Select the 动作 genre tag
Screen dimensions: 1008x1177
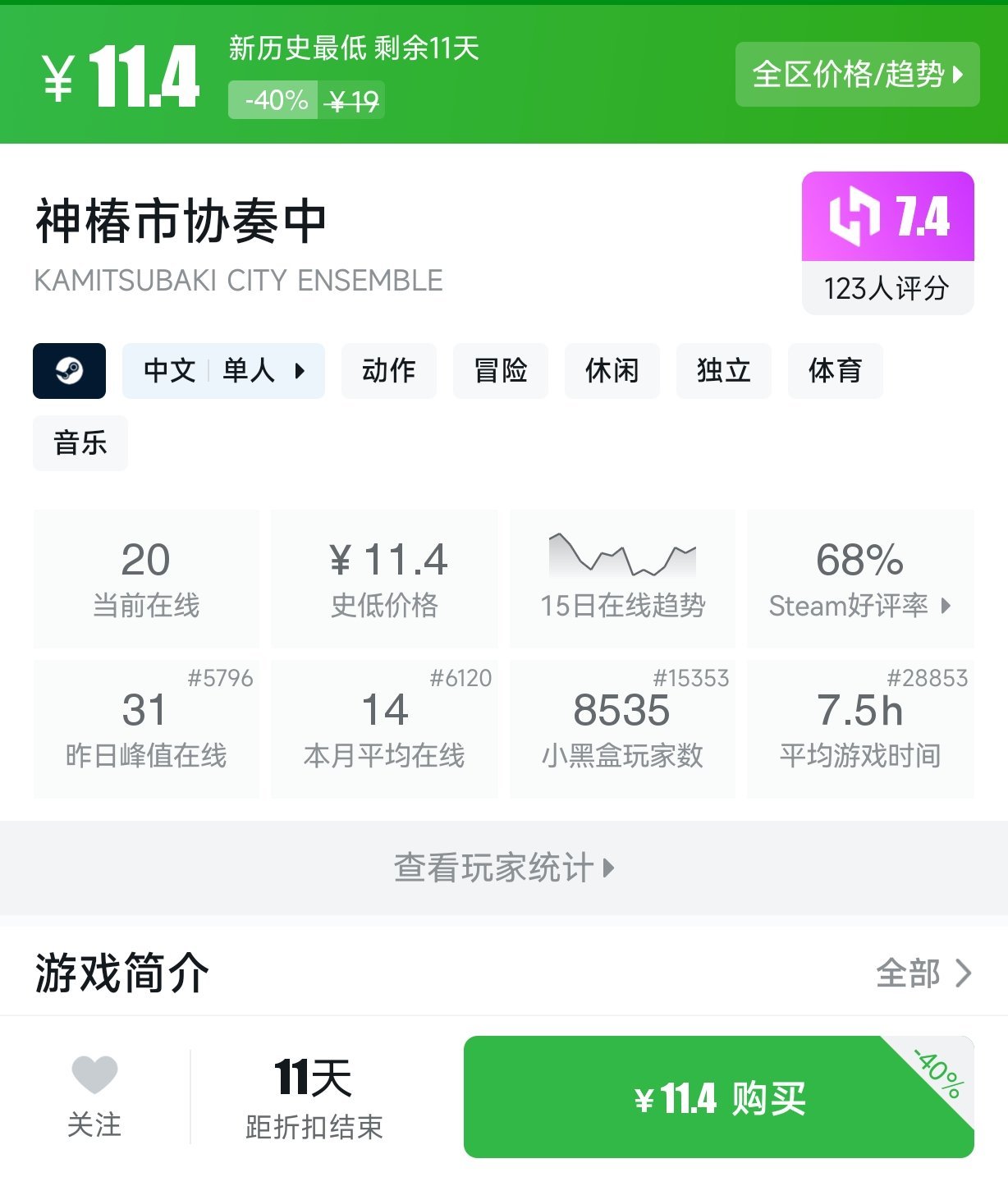click(x=388, y=371)
